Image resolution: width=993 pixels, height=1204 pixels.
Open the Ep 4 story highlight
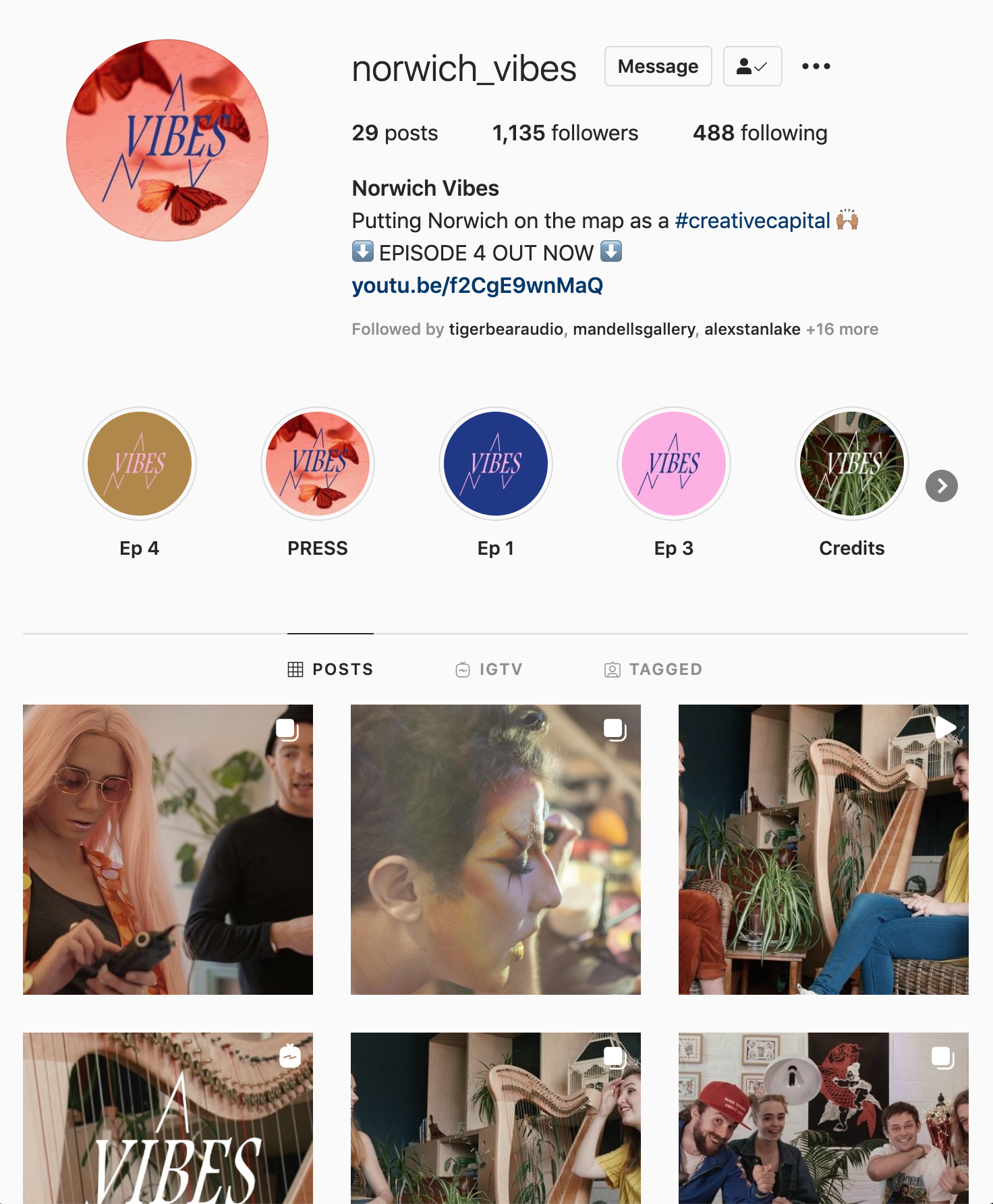(x=140, y=464)
